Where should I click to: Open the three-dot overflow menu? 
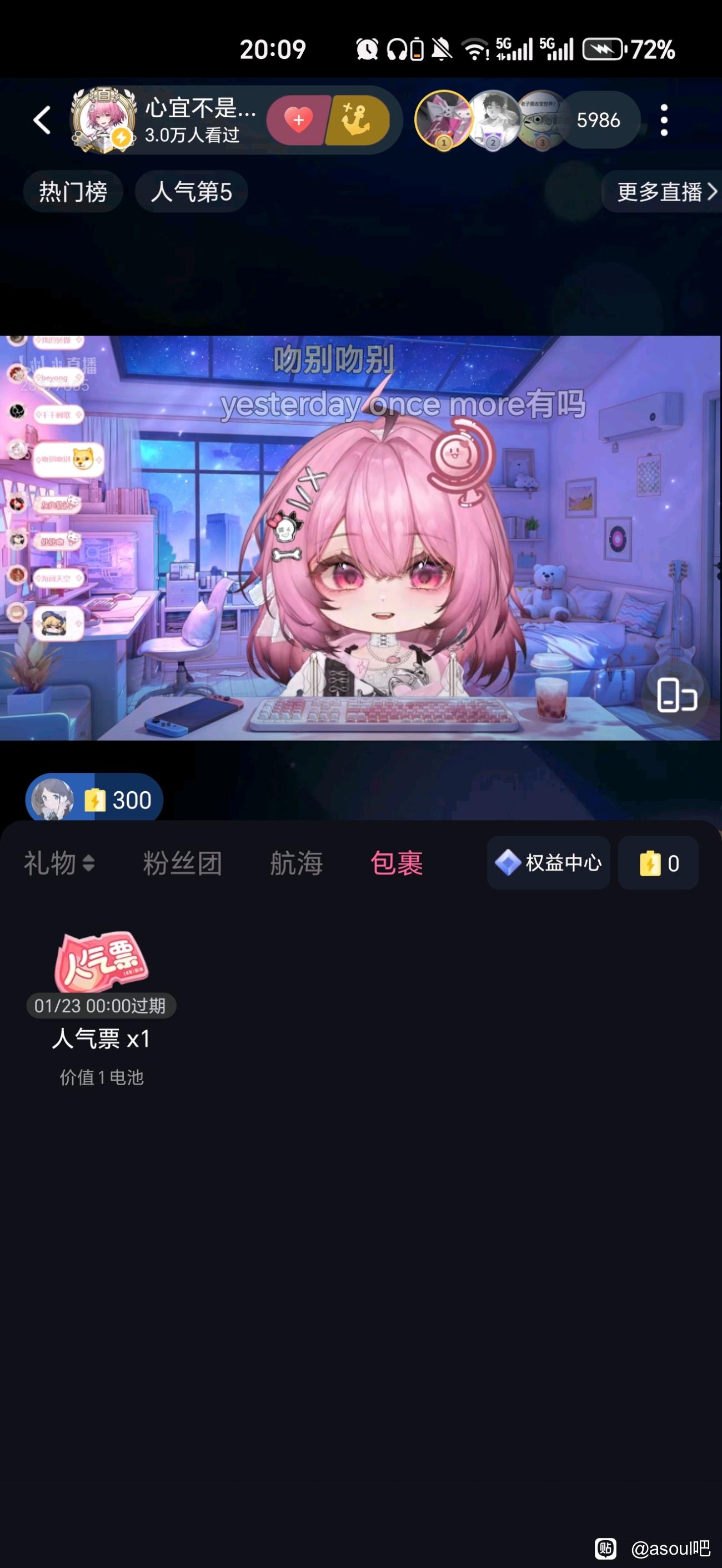tap(664, 120)
